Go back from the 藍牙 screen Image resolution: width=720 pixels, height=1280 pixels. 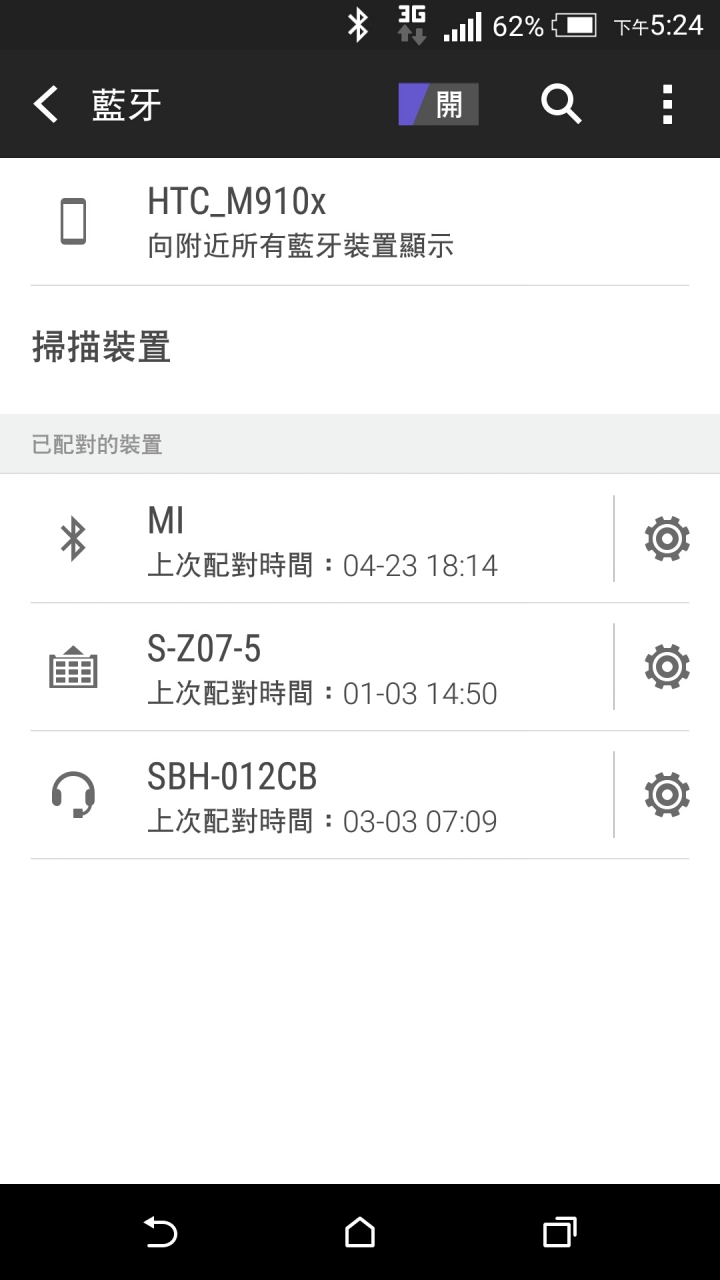[46, 104]
